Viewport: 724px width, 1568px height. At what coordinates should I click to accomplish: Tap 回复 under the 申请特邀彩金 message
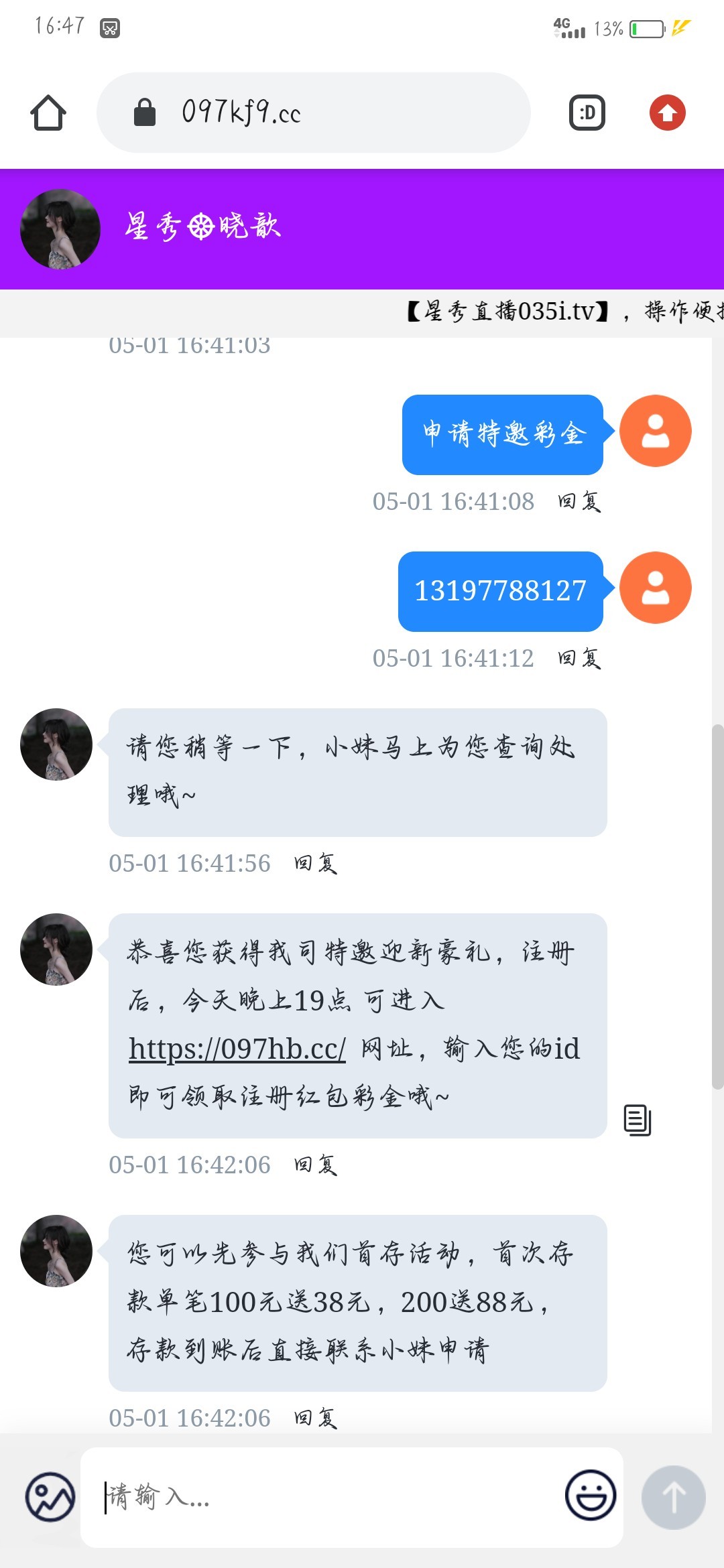(x=579, y=502)
